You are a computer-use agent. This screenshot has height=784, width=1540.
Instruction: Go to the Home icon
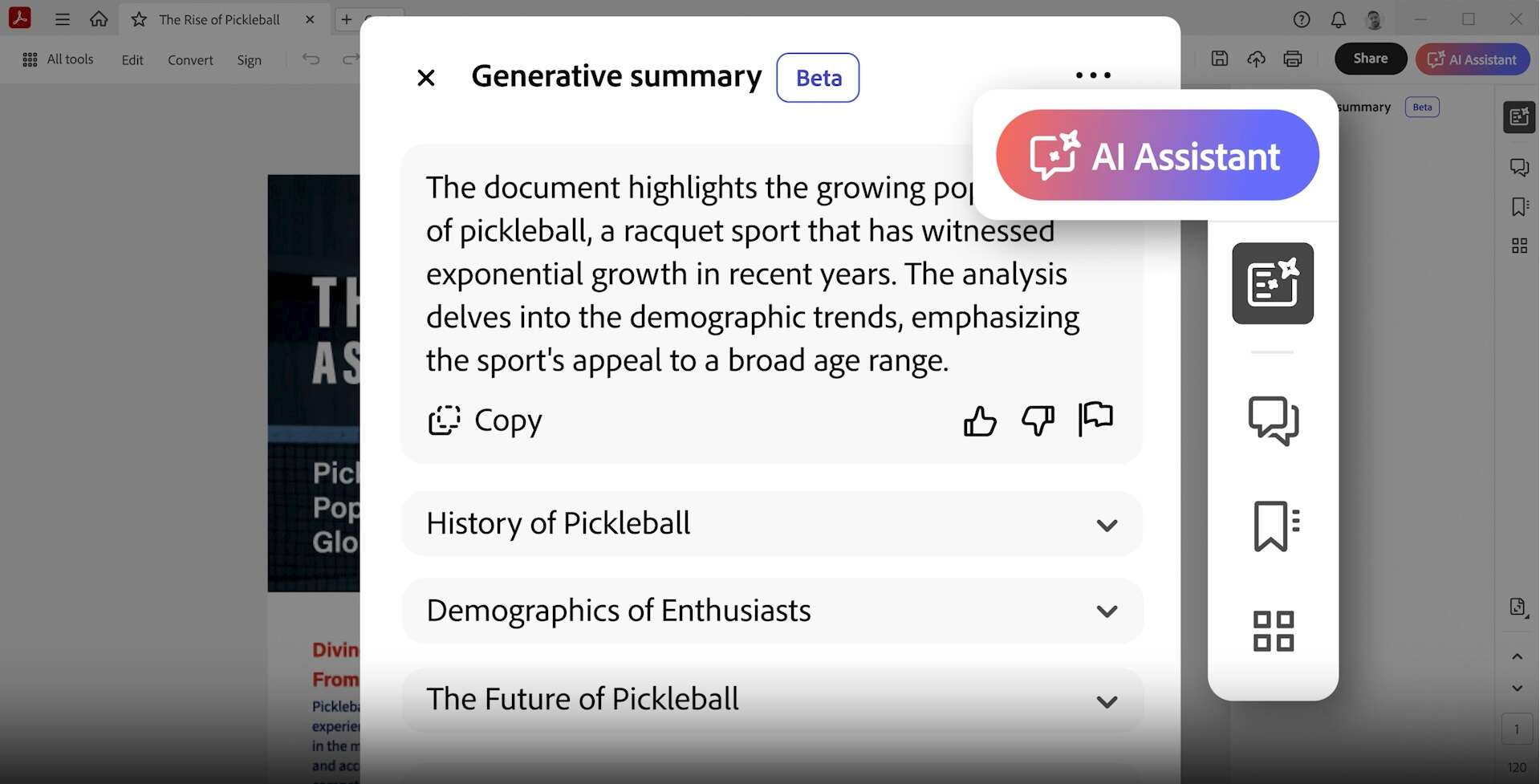99,19
